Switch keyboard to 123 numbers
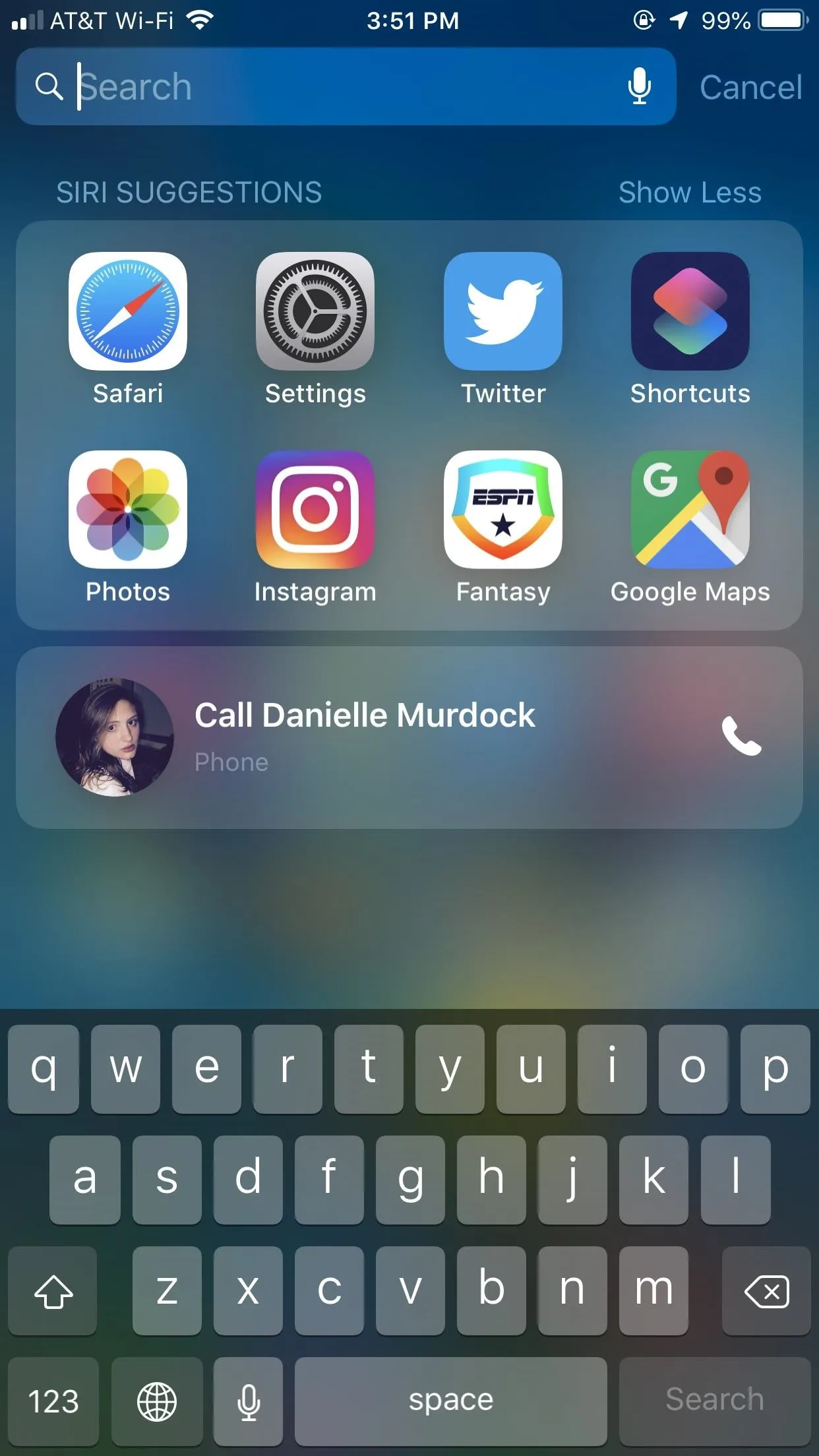Viewport: 819px width, 1456px height. (53, 1401)
